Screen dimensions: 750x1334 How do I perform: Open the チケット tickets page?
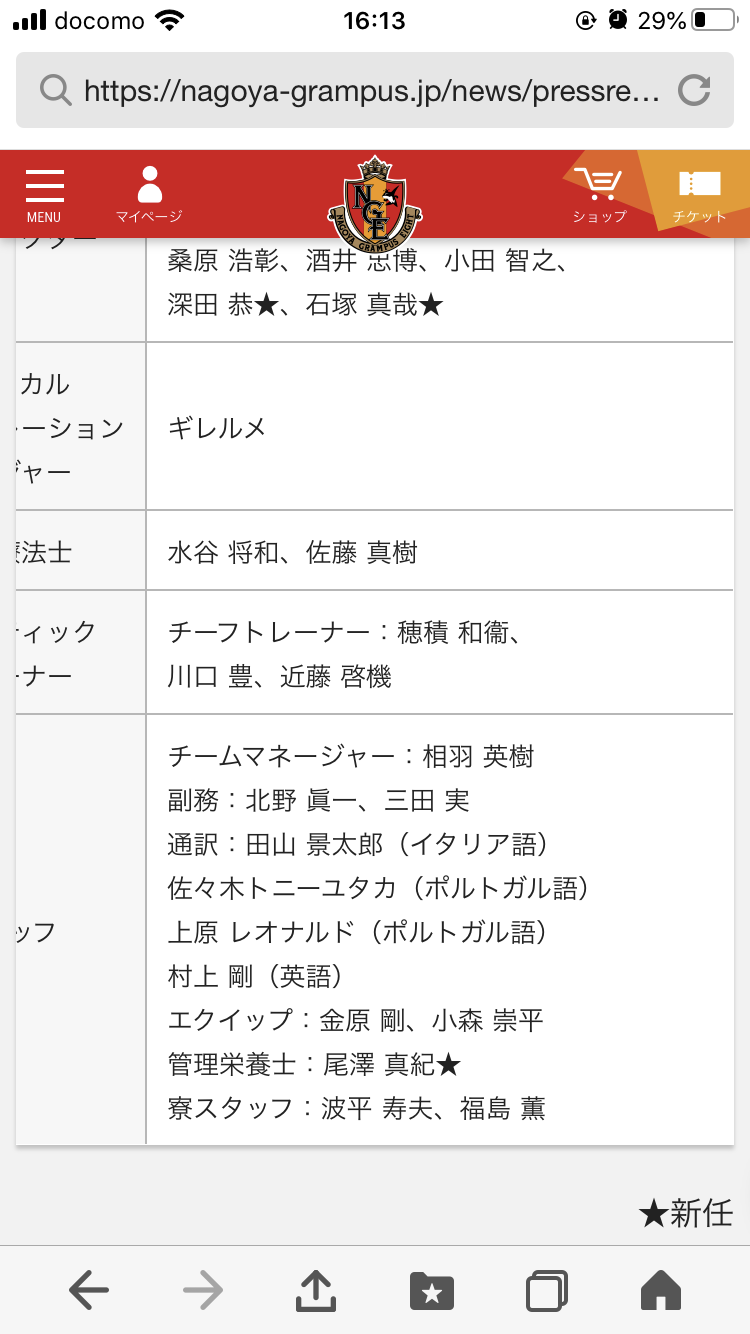[700, 195]
